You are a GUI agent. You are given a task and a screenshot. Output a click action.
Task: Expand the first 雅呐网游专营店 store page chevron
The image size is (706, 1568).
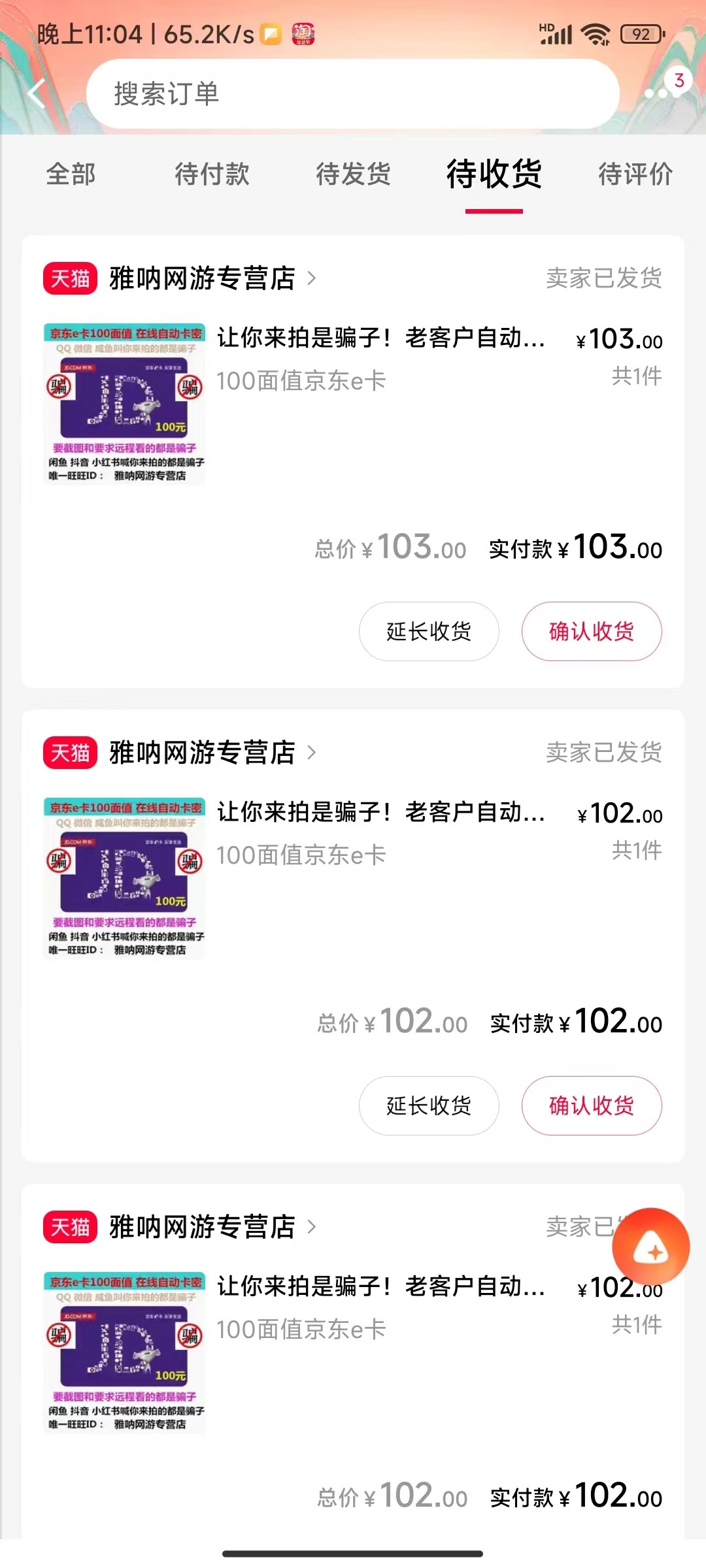(313, 278)
